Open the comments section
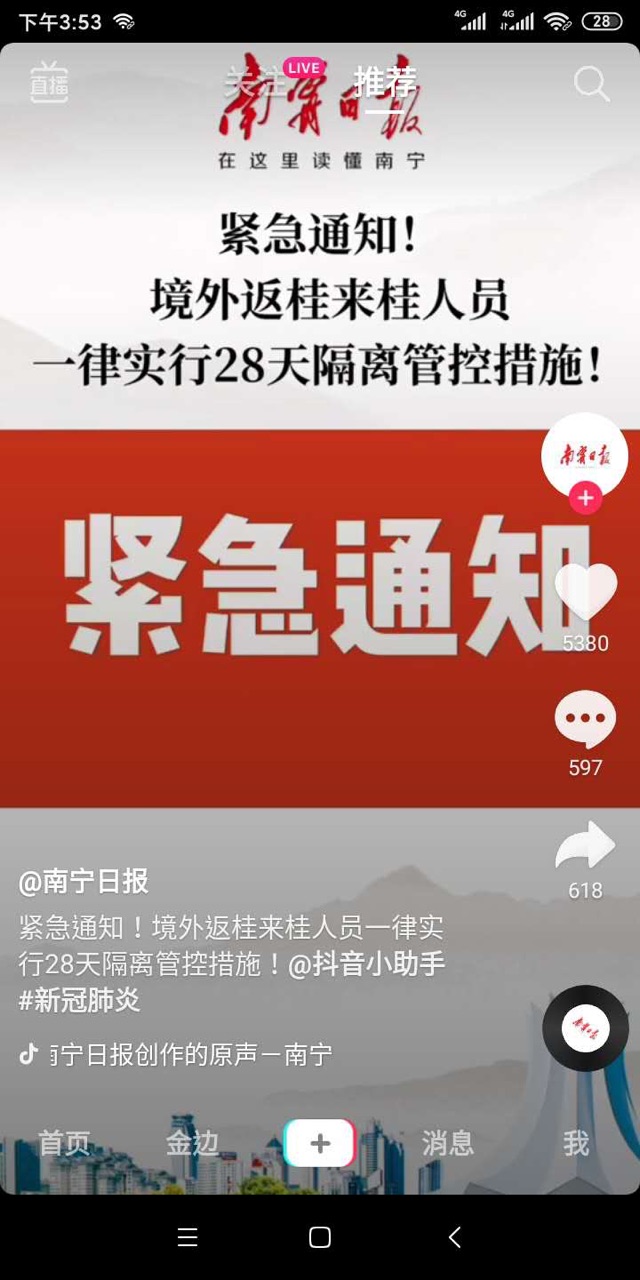The height and width of the screenshot is (1280, 640). 585,720
